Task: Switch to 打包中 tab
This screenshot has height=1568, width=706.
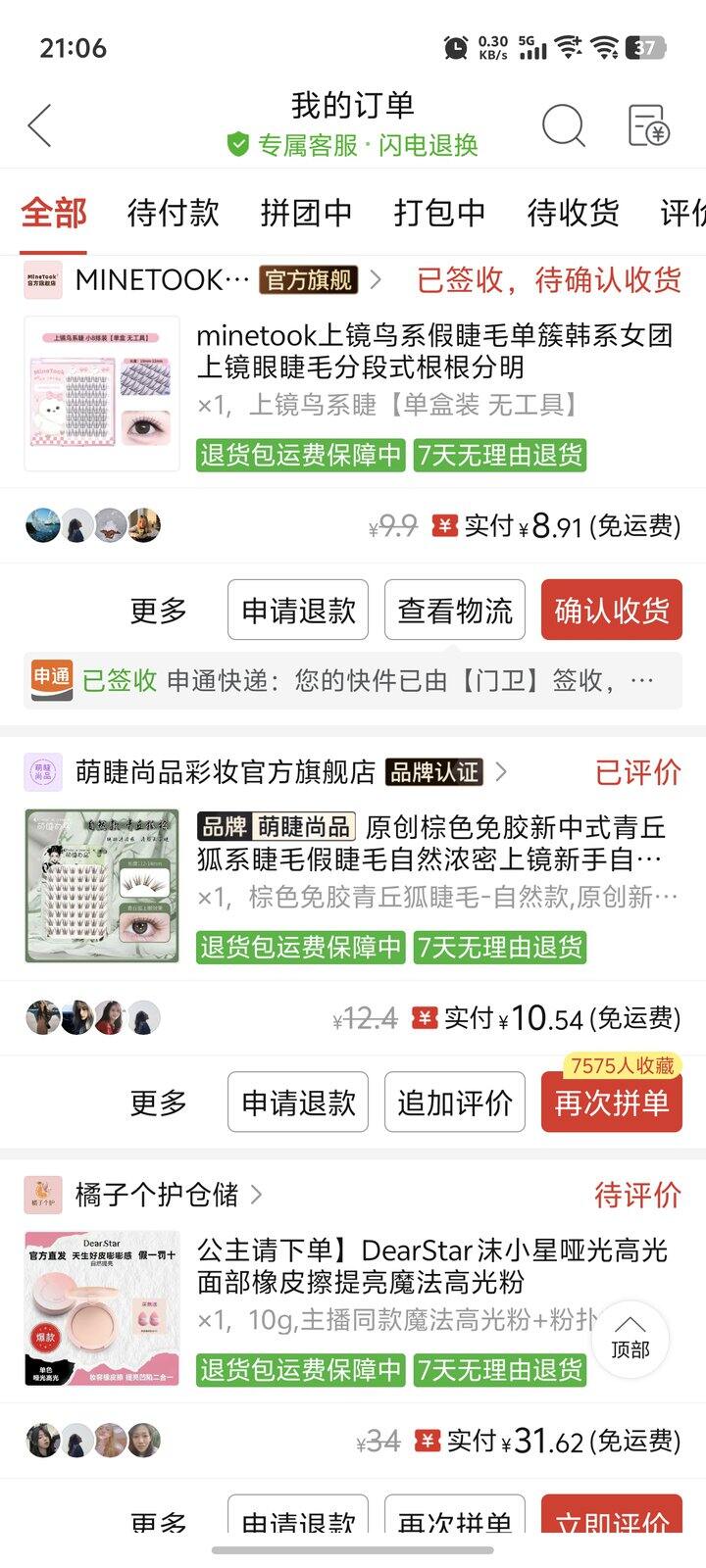Action: click(x=439, y=212)
